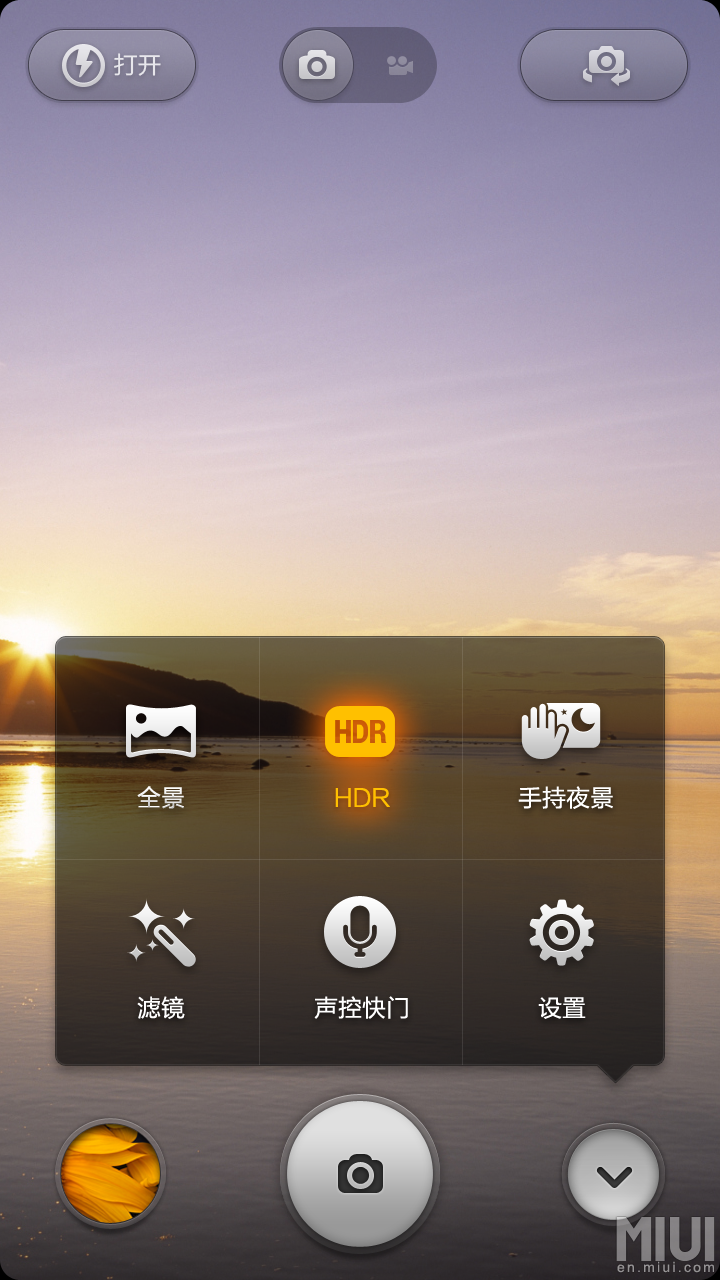Open last photo thumbnail in gallery
Screen dimensions: 720x1280
click(x=111, y=1173)
